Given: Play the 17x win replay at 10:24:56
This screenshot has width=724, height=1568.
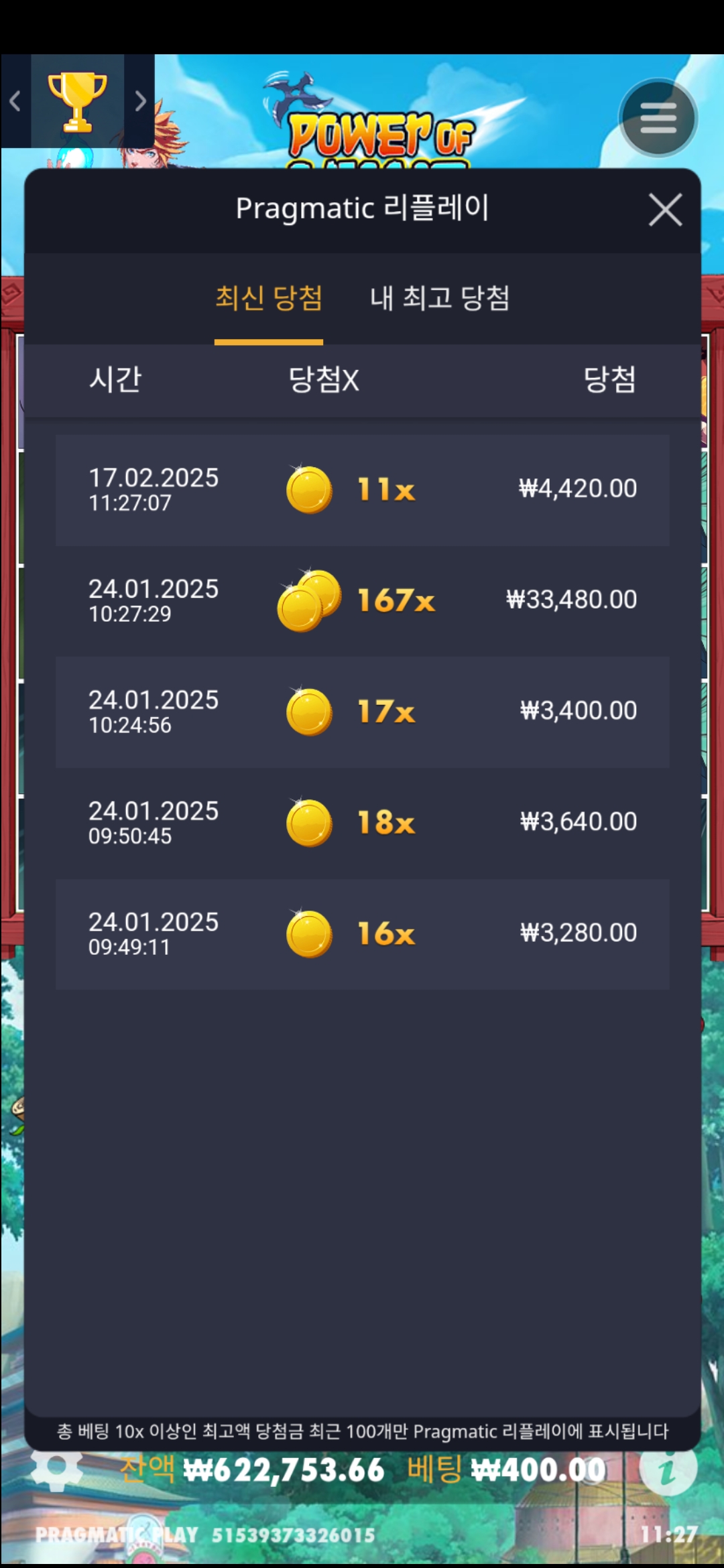Looking at the screenshot, I should pos(362,712).
